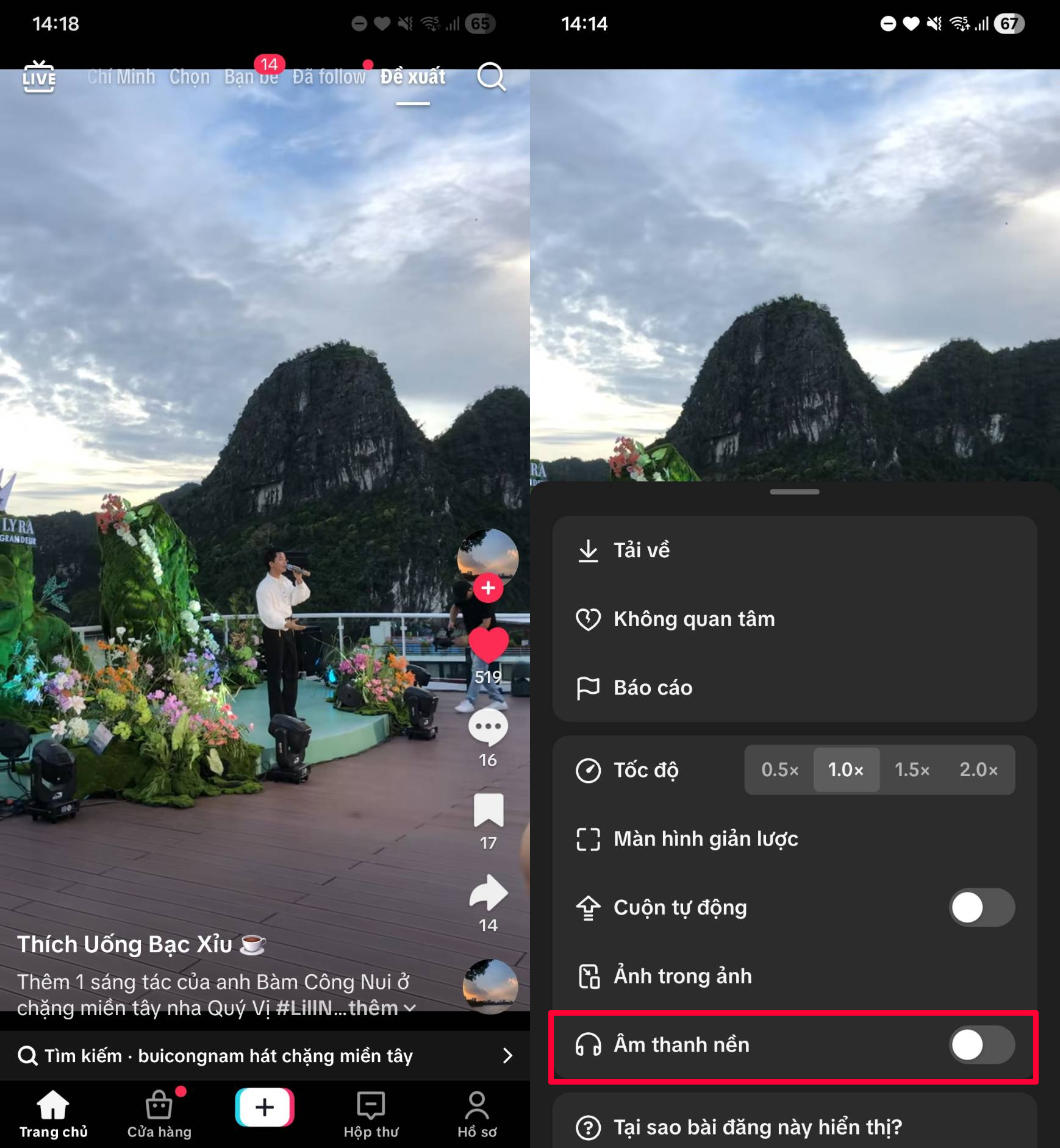Switch to the Đã follow tab
Viewport: 1060px width, 1148px height.
click(329, 77)
